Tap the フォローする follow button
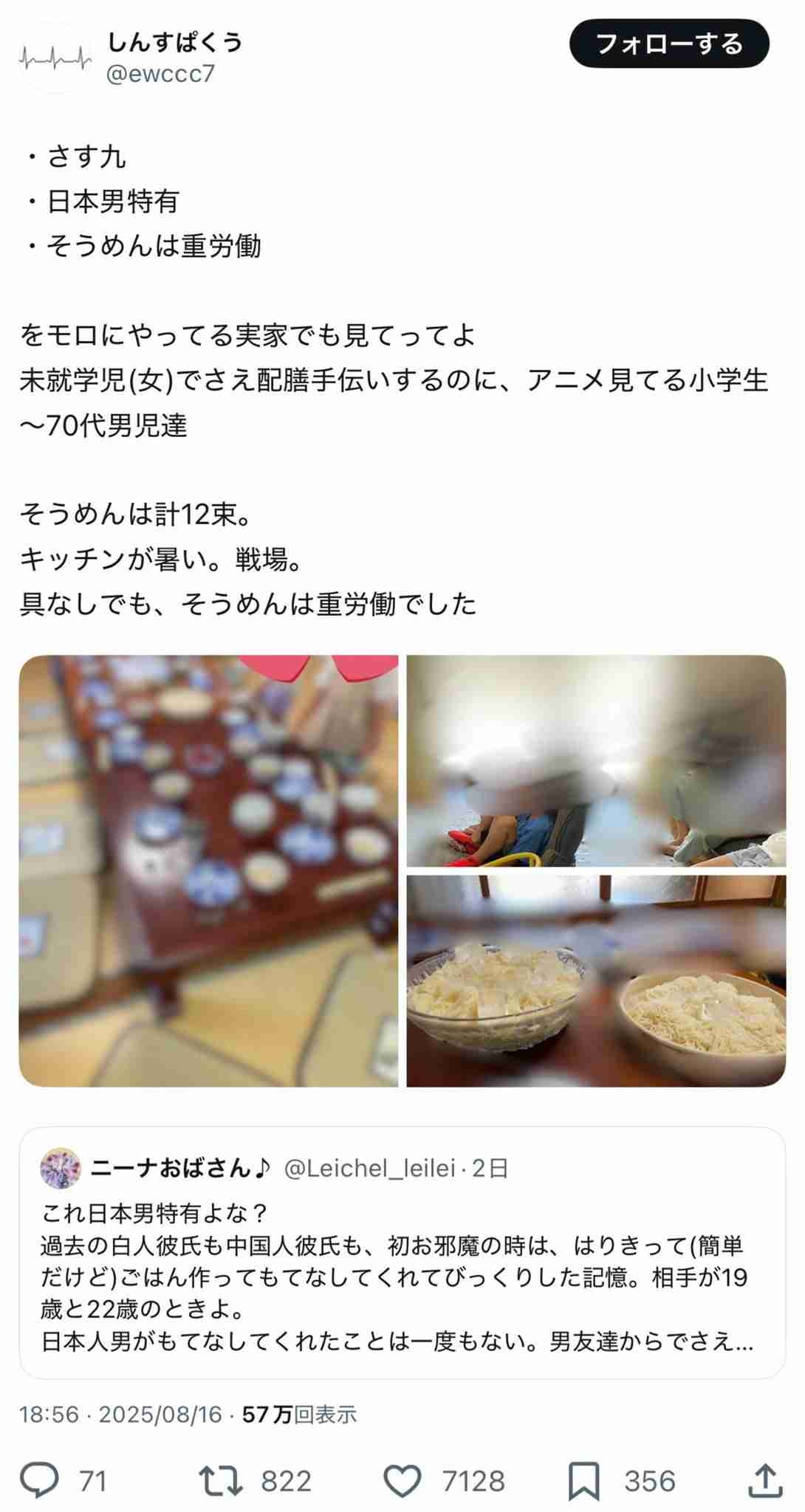This screenshot has height=1512, width=805. click(669, 44)
